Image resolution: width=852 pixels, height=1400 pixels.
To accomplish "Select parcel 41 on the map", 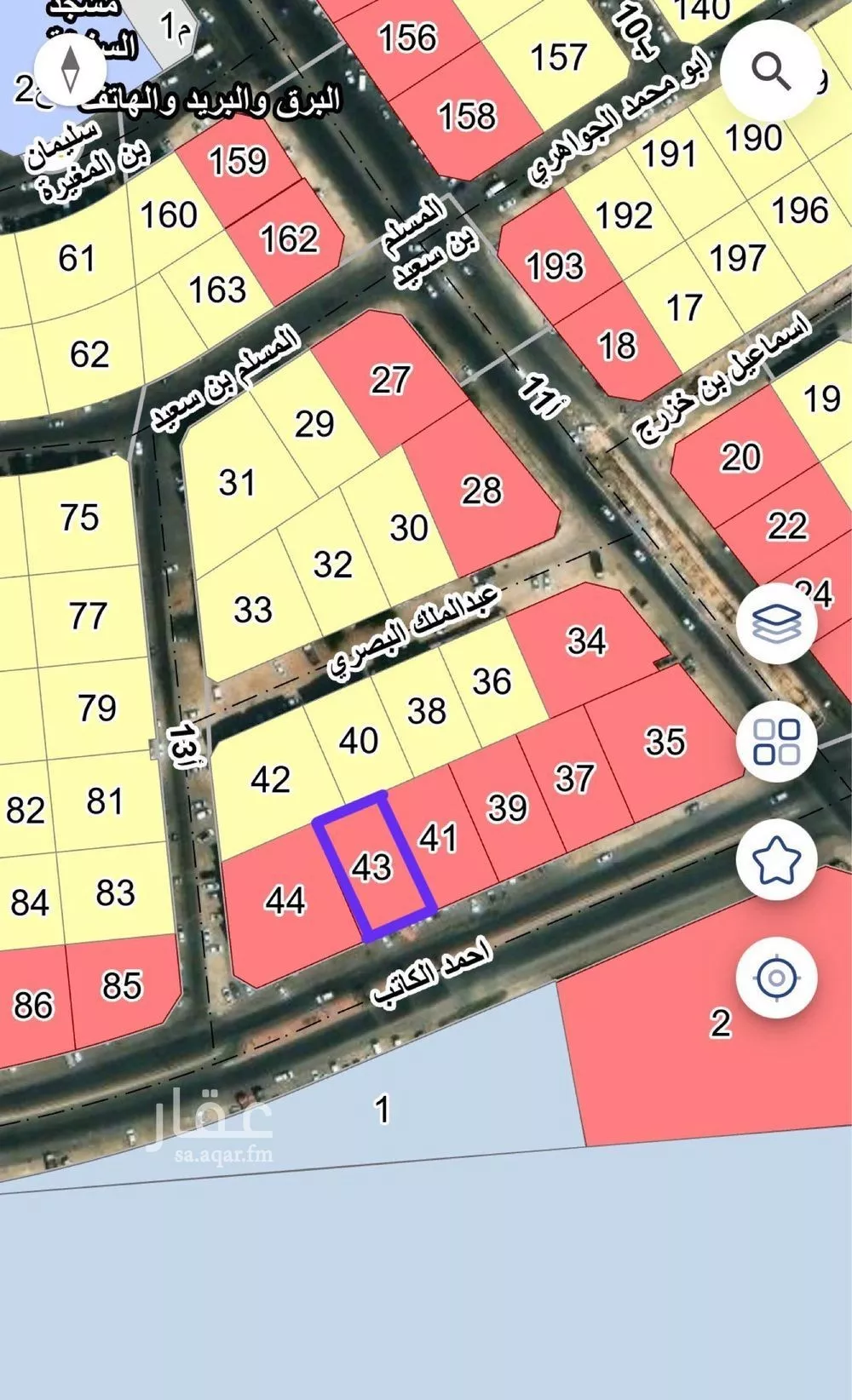I will [439, 839].
